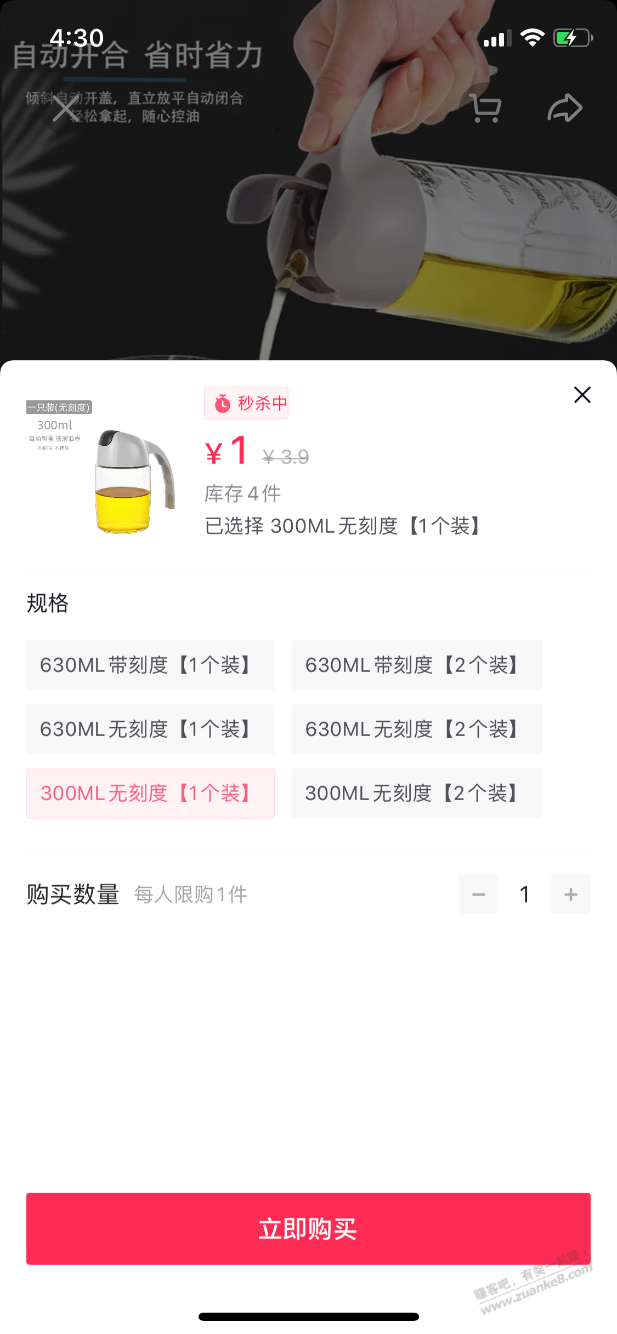Pick 300ML无刻度【2个装】 specification
Viewport: 617px width, 1334px height.
pyautogui.click(x=416, y=793)
